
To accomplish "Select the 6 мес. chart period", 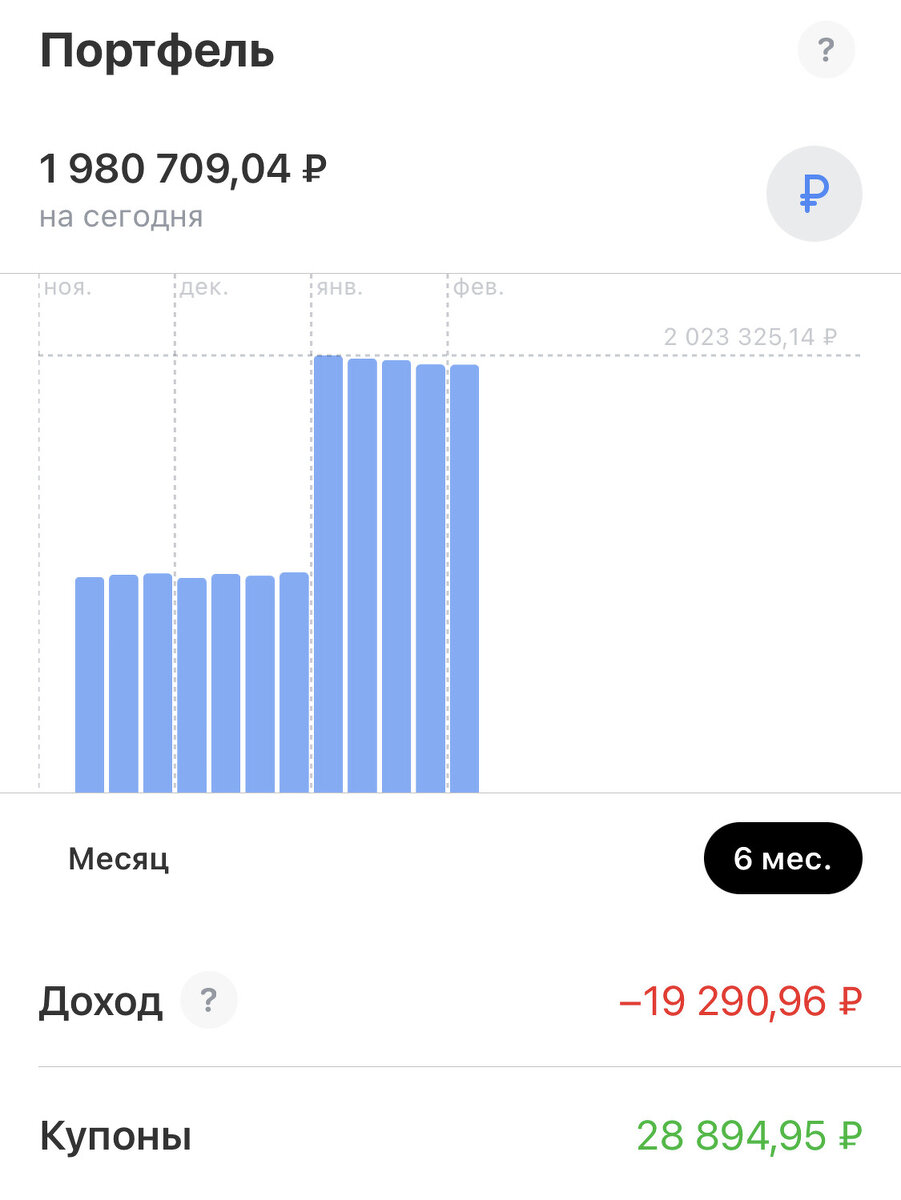I will point(782,858).
